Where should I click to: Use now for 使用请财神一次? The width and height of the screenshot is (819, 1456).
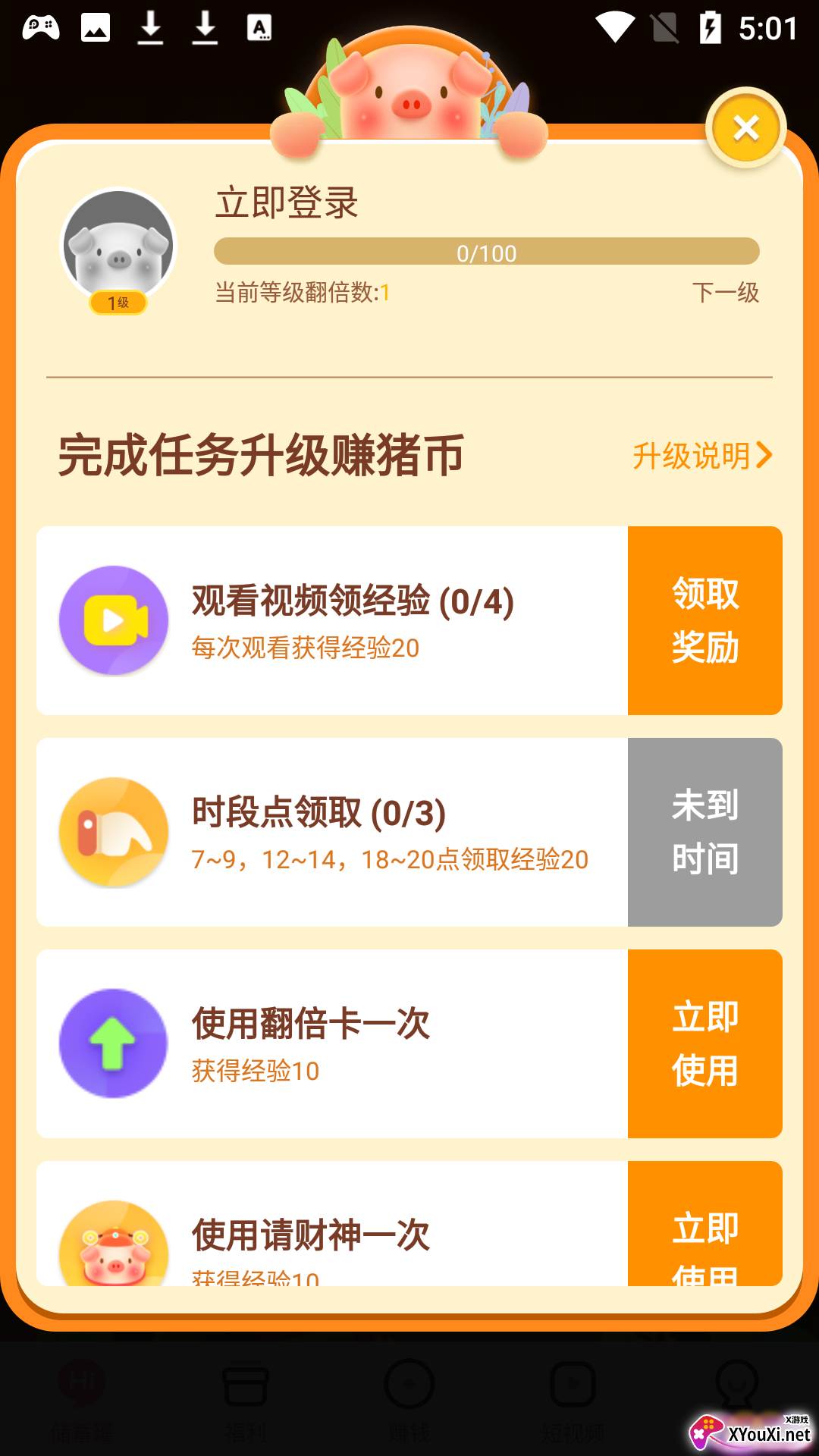705,1224
